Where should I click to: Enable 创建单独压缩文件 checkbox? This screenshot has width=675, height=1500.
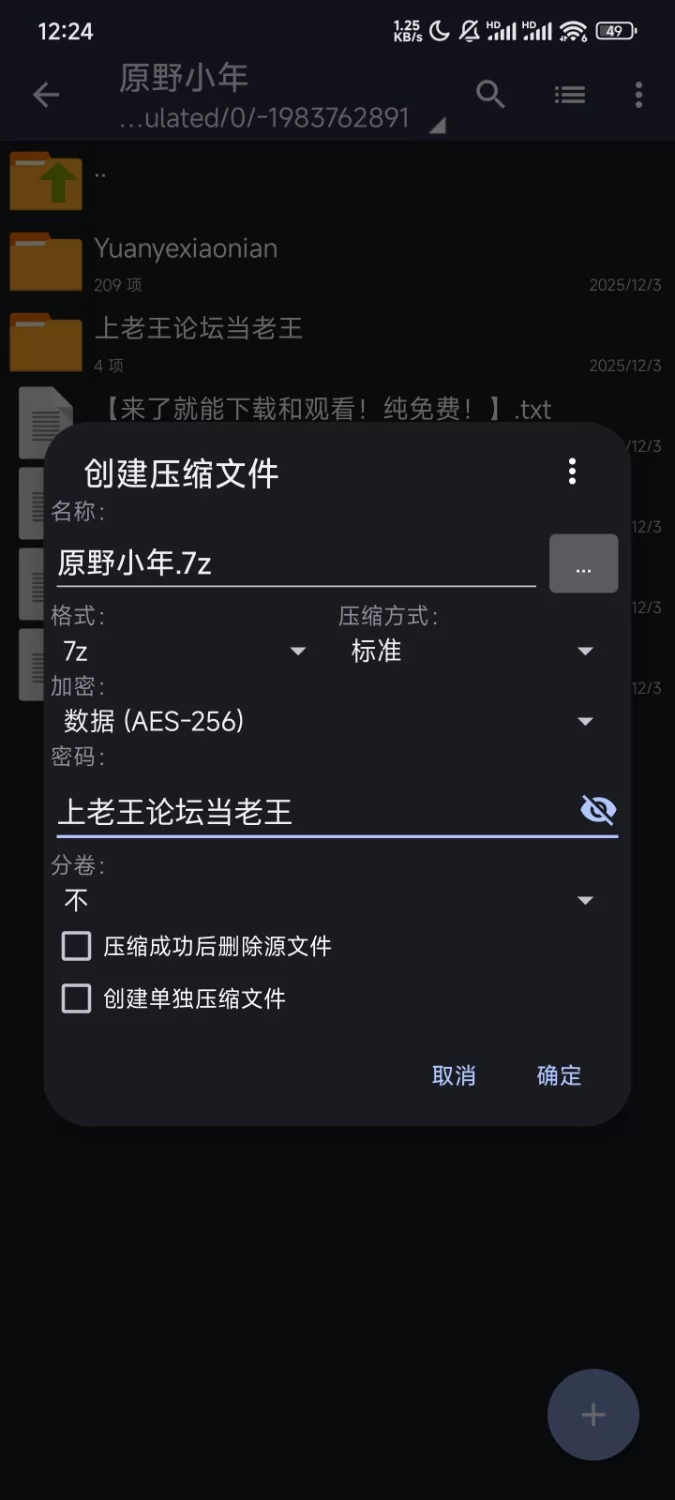point(77,998)
